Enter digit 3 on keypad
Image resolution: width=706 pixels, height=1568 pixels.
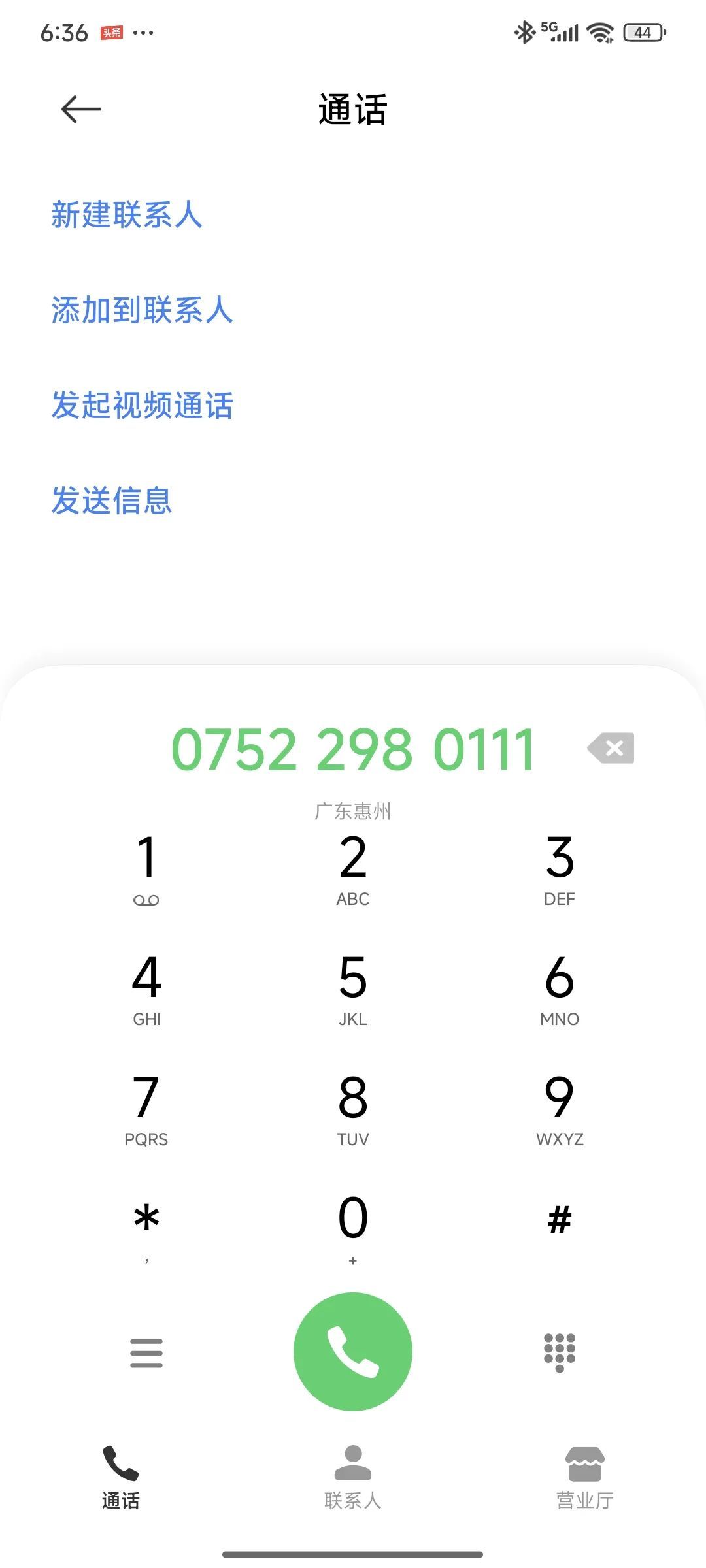click(x=560, y=870)
